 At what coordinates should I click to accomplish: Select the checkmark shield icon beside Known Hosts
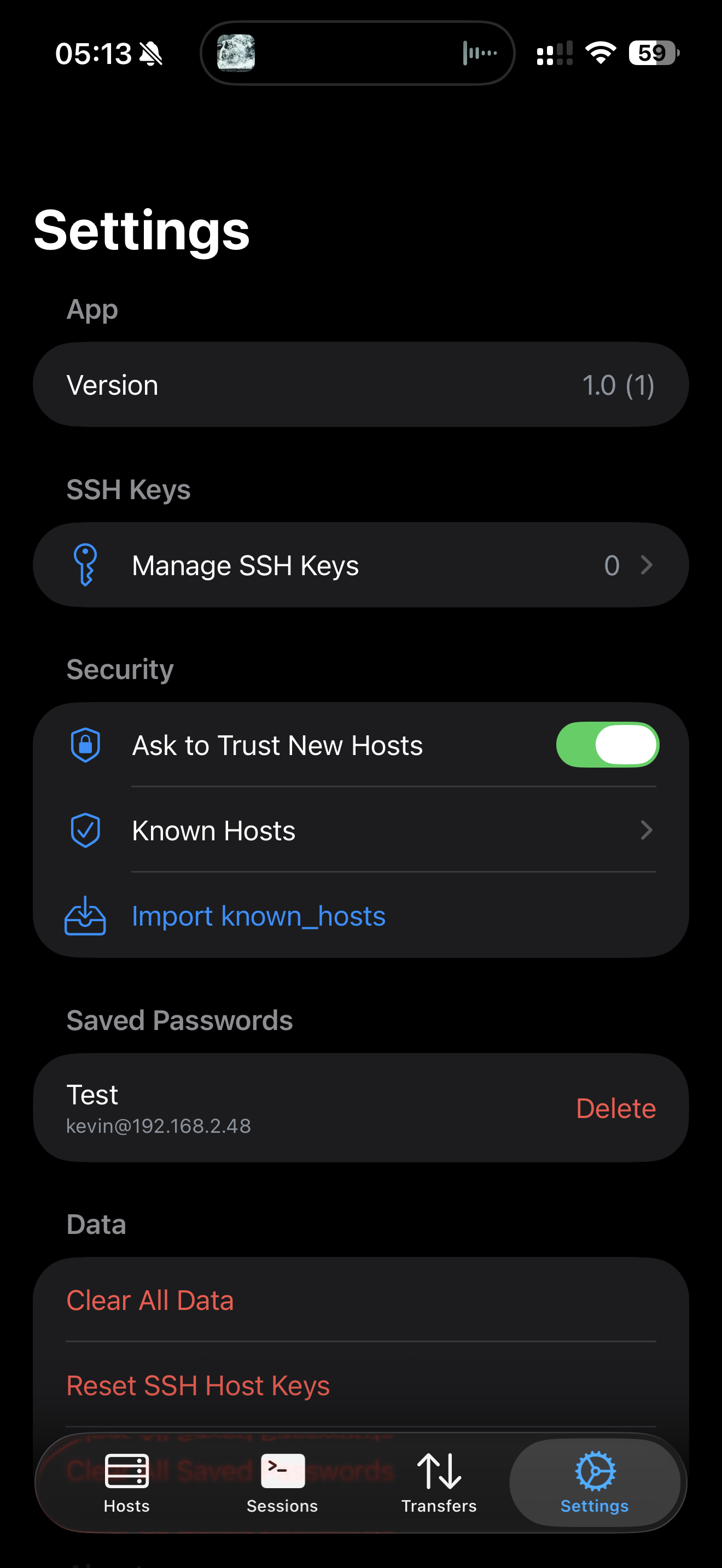(x=85, y=830)
